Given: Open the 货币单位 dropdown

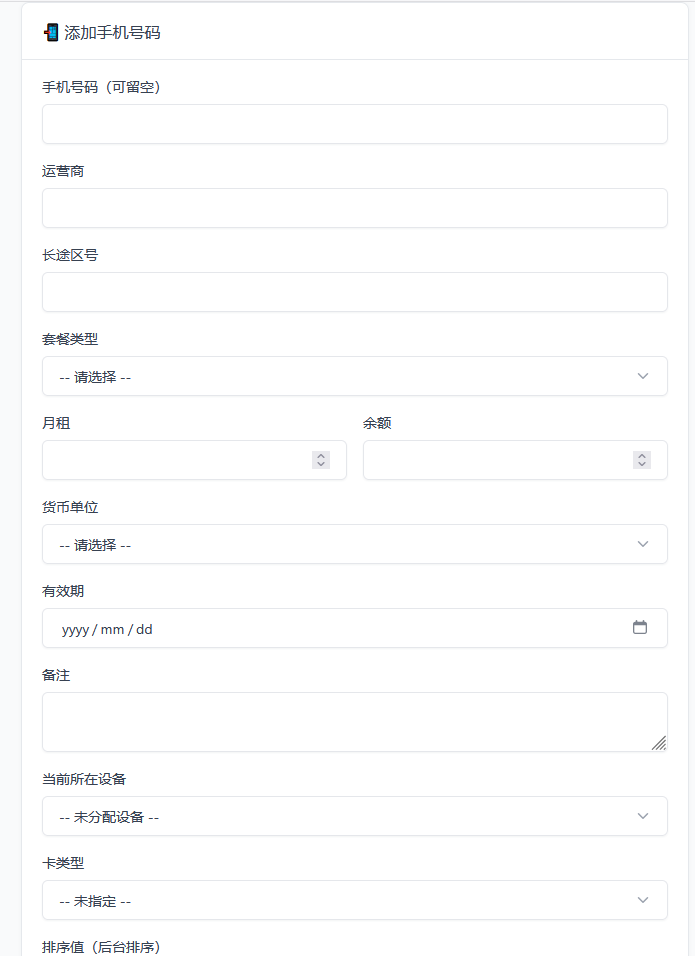Looking at the screenshot, I should pyautogui.click(x=354, y=544).
